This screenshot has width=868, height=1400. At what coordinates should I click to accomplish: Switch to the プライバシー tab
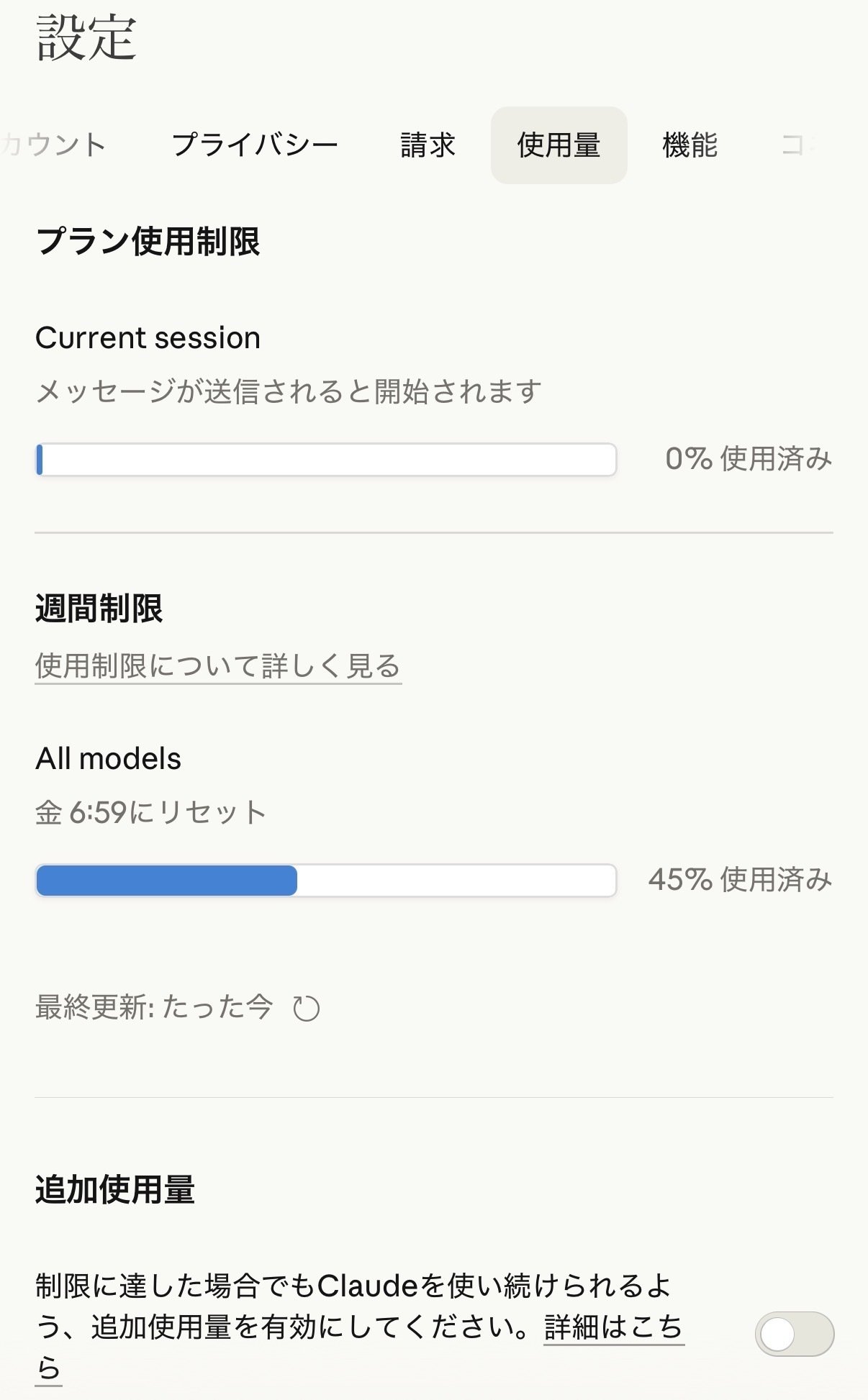(x=256, y=145)
